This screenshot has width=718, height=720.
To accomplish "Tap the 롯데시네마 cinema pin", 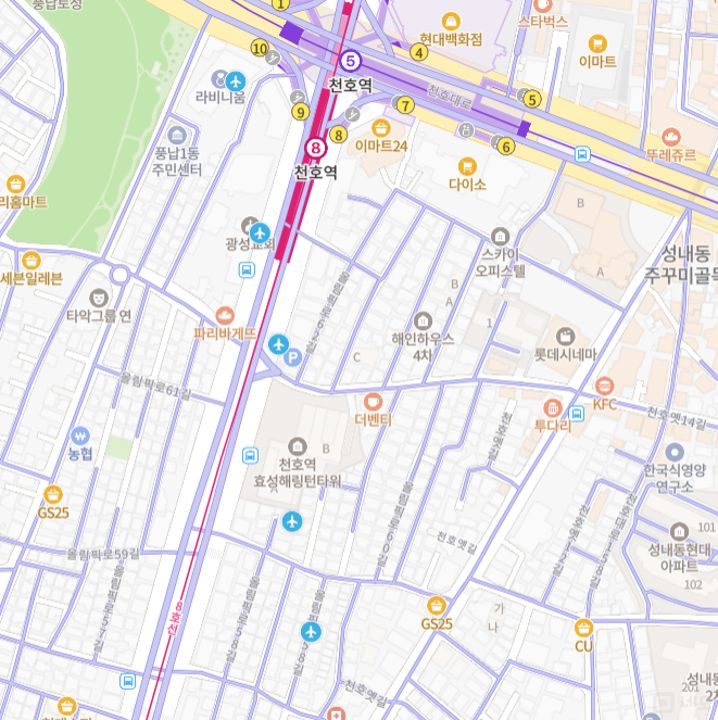I will [x=565, y=335].
